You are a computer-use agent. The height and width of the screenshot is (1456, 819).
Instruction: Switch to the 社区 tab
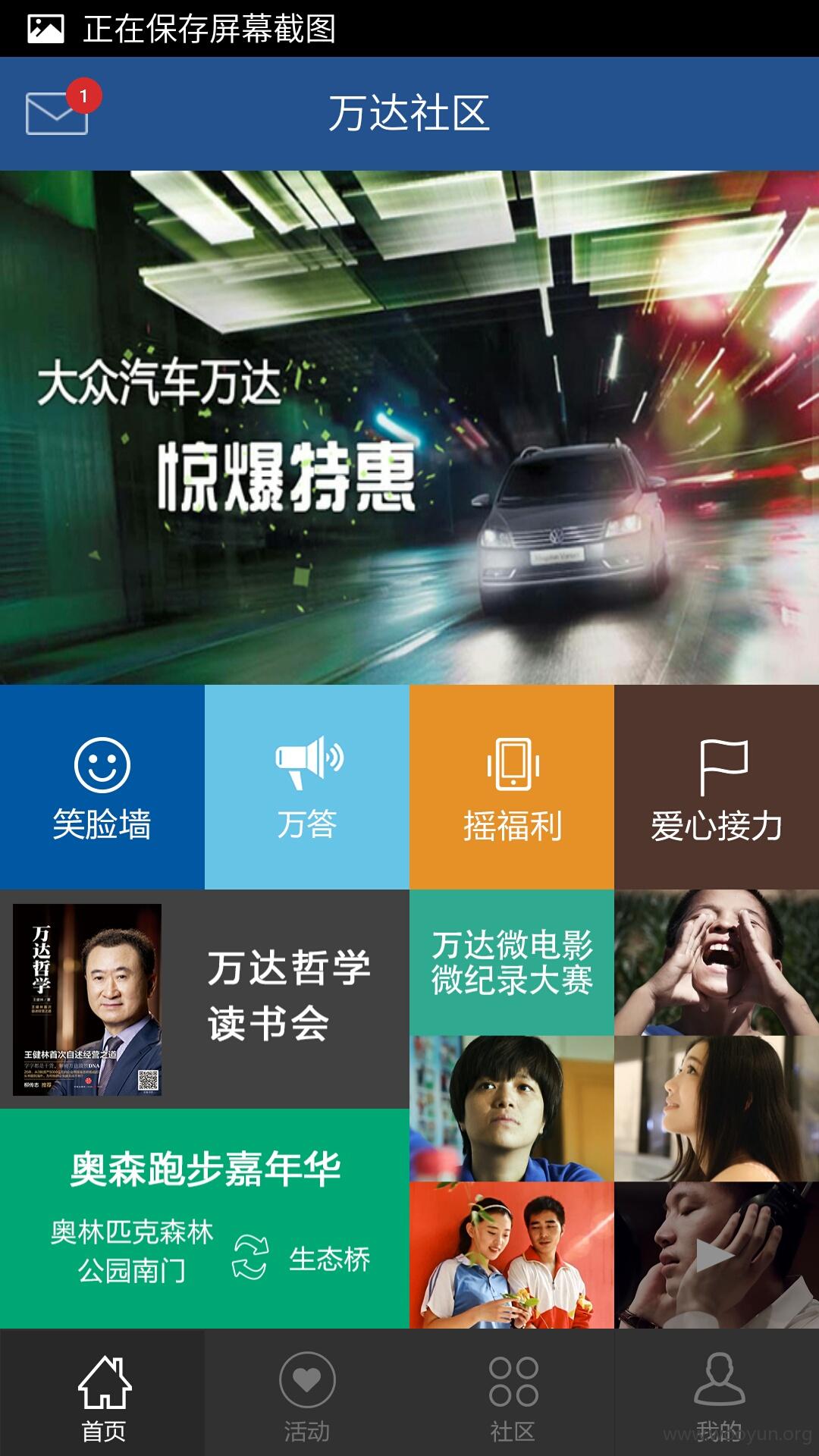point(512,1393)
